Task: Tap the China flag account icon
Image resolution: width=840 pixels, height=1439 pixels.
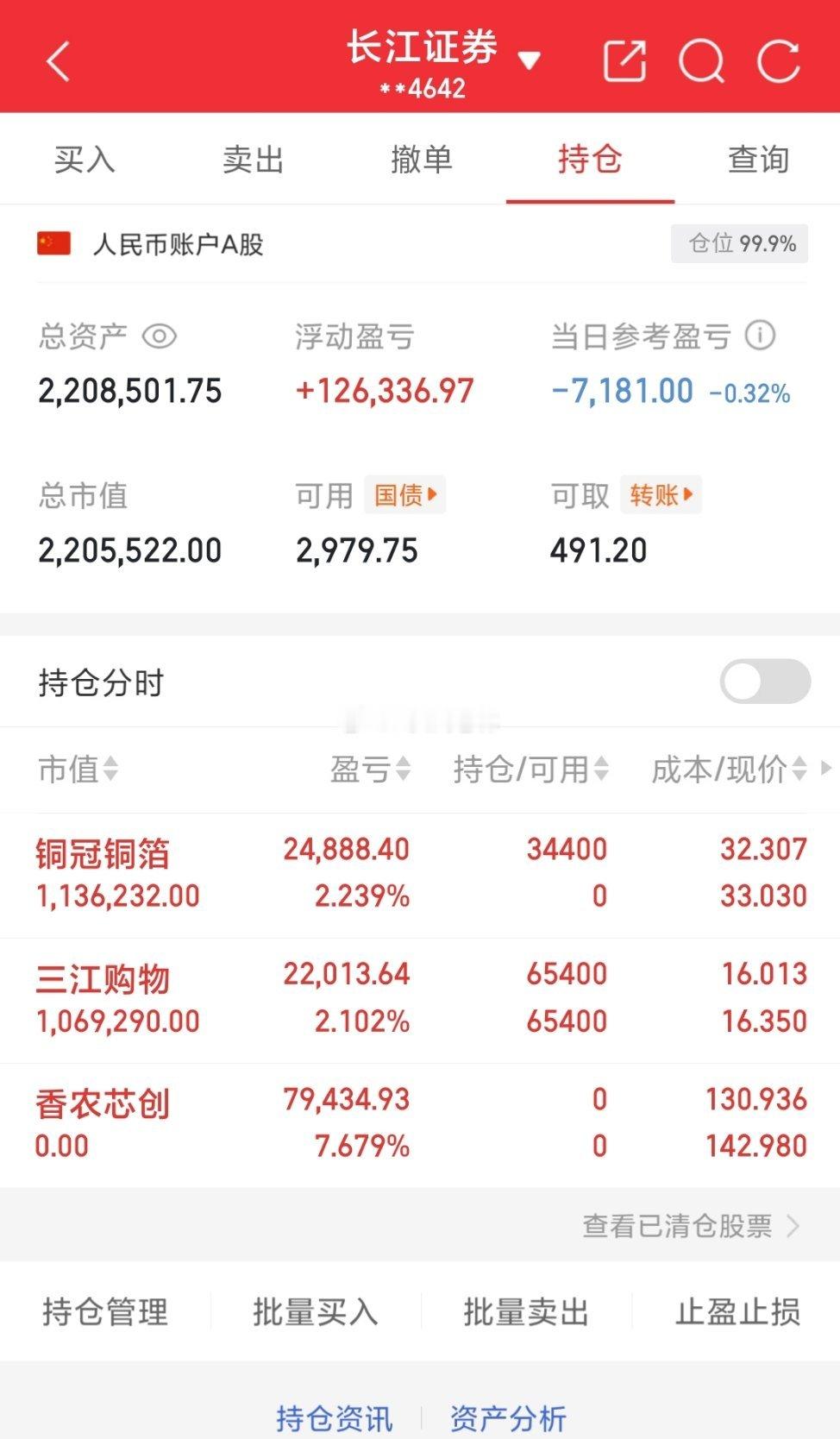Action: pos(53,243)
